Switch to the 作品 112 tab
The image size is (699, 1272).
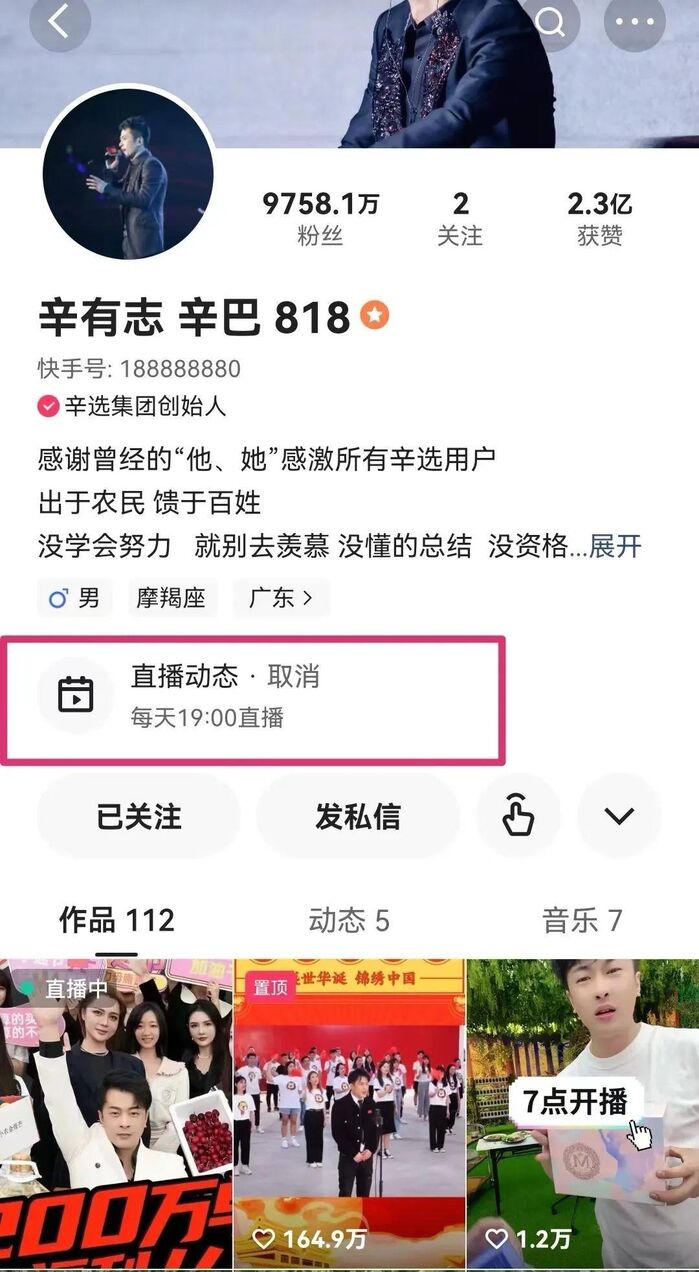point(117,920)
